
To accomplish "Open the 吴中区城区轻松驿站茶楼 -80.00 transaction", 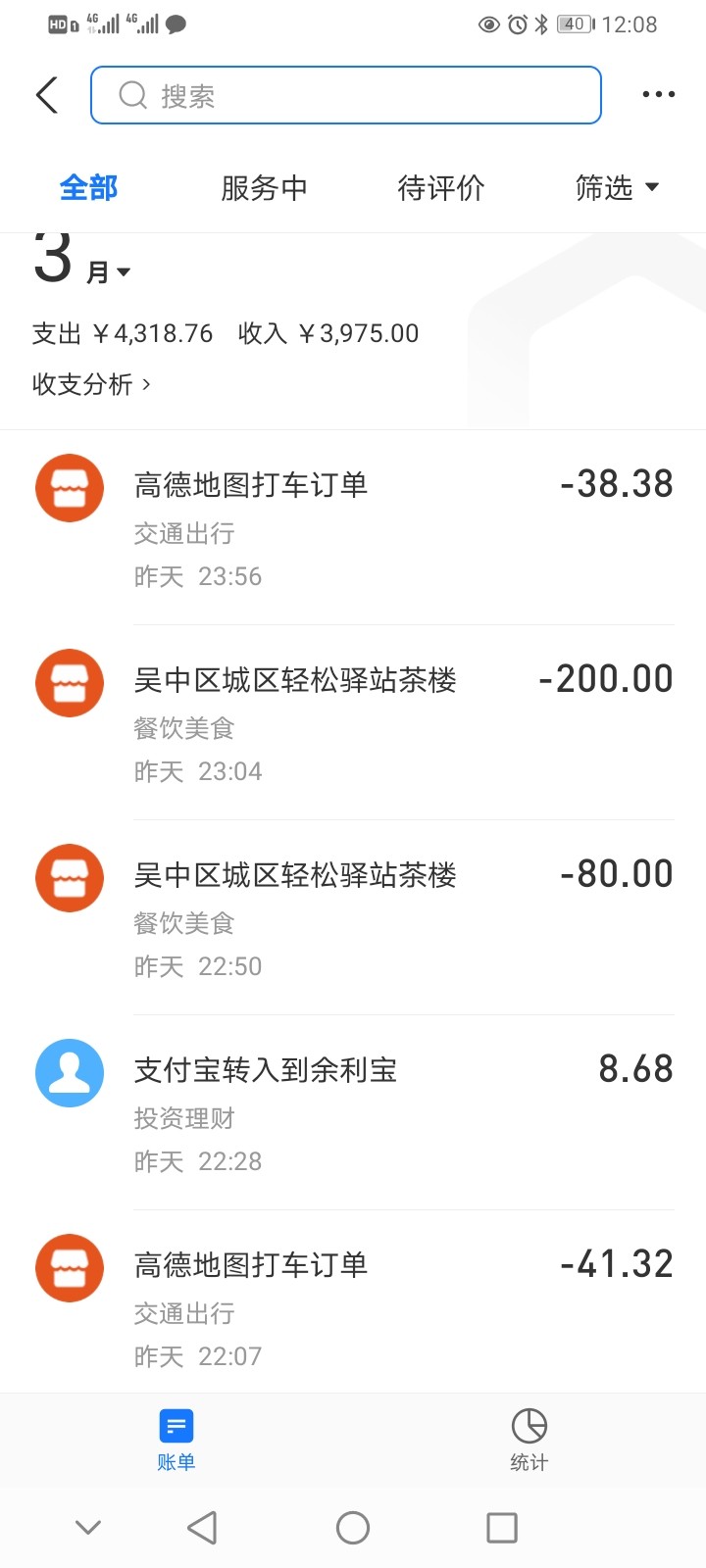I will pos(353,917).
